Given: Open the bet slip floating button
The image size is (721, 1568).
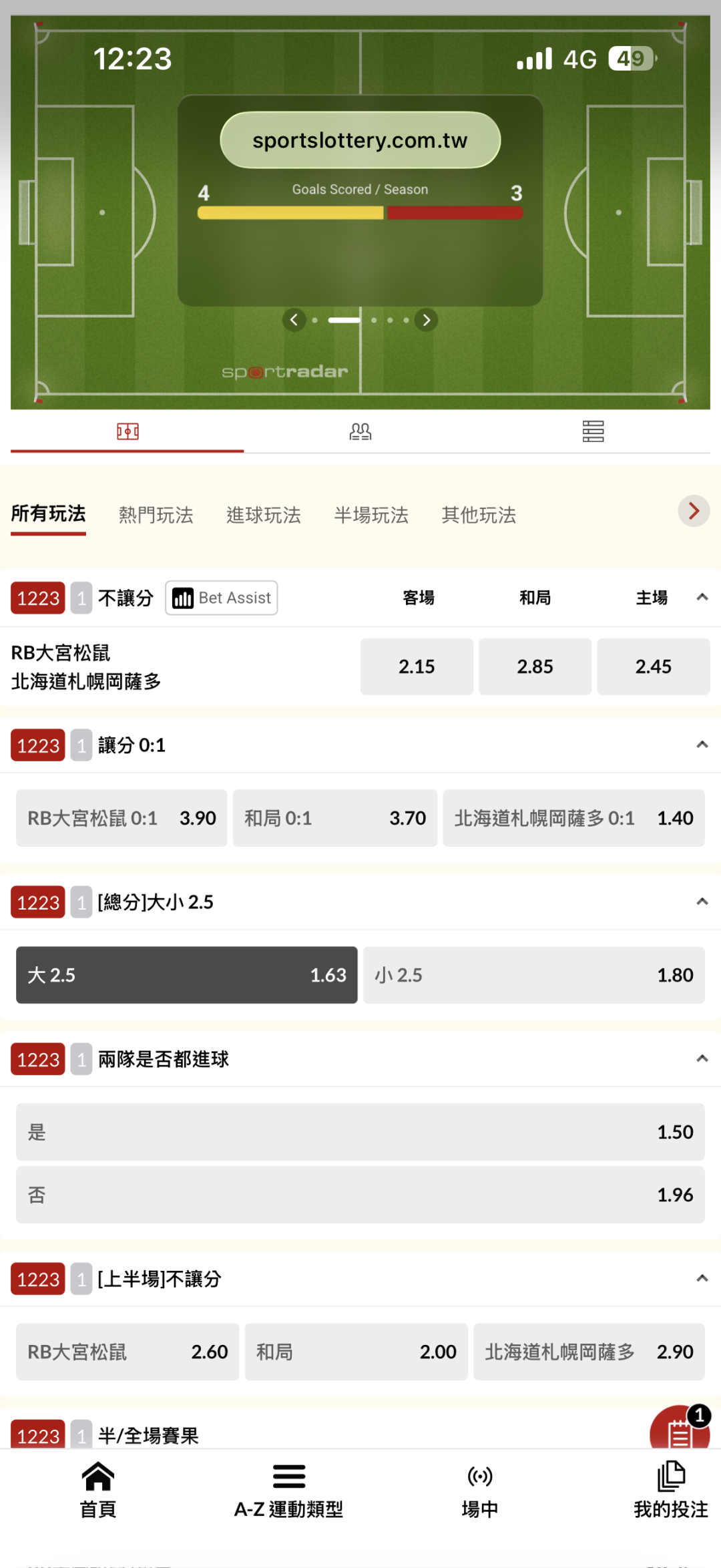Looking at the screenshot, I should 680,1428.
